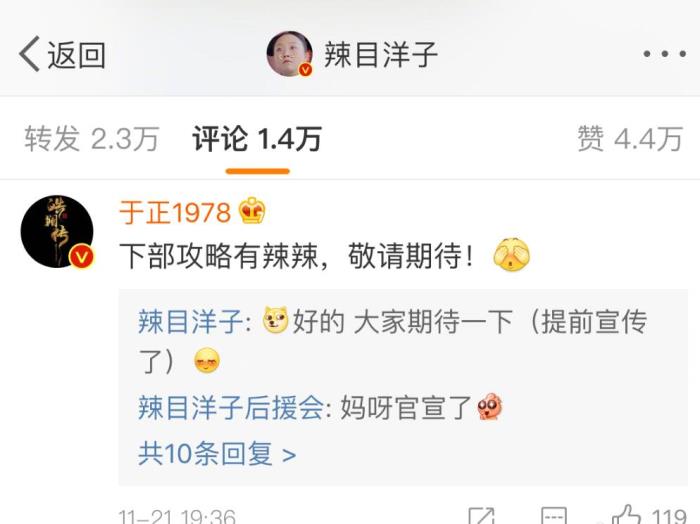Screen dimensions: 700x524
Task: Switch to the 赞 4.4万 tab
Action: (629, 139)
